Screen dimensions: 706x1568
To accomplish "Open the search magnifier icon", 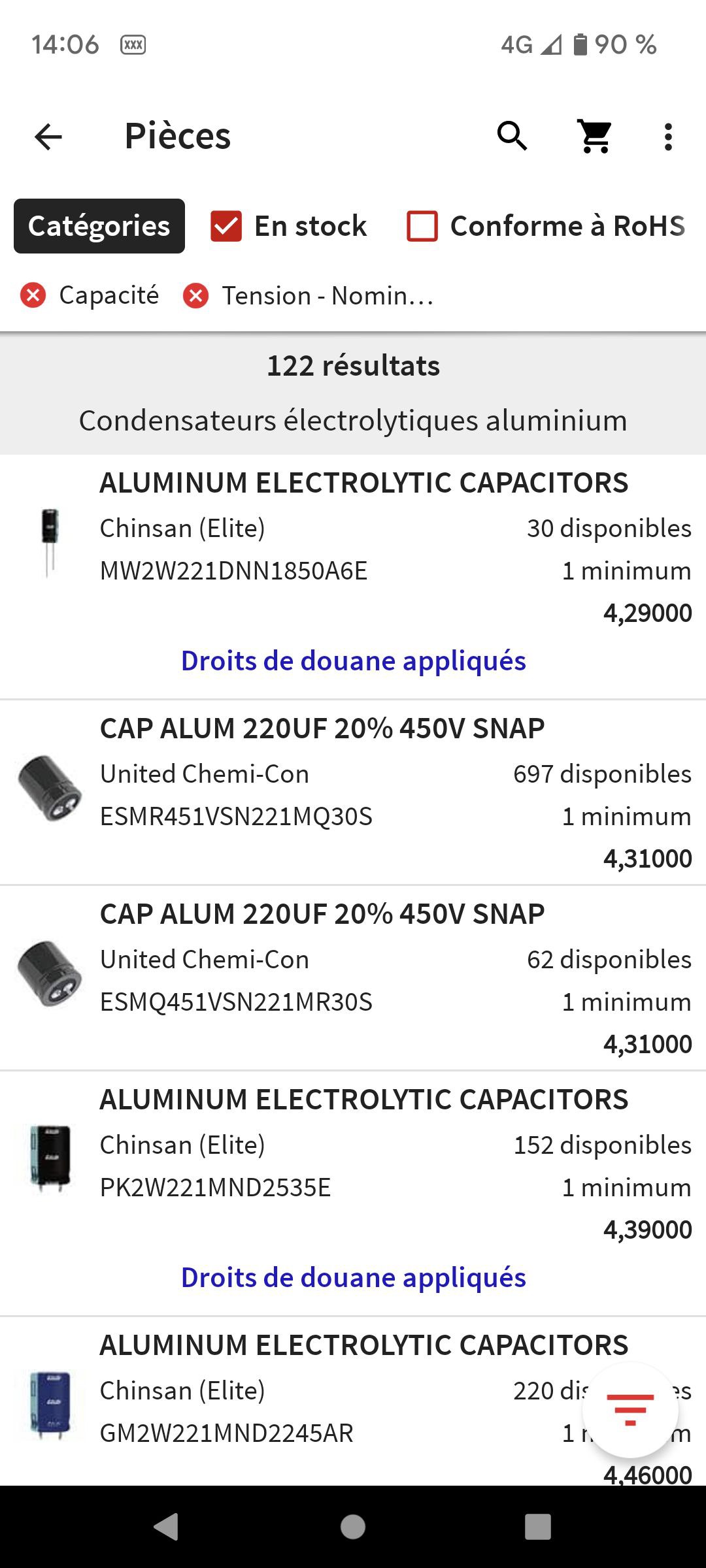I will tap(512, 137).
